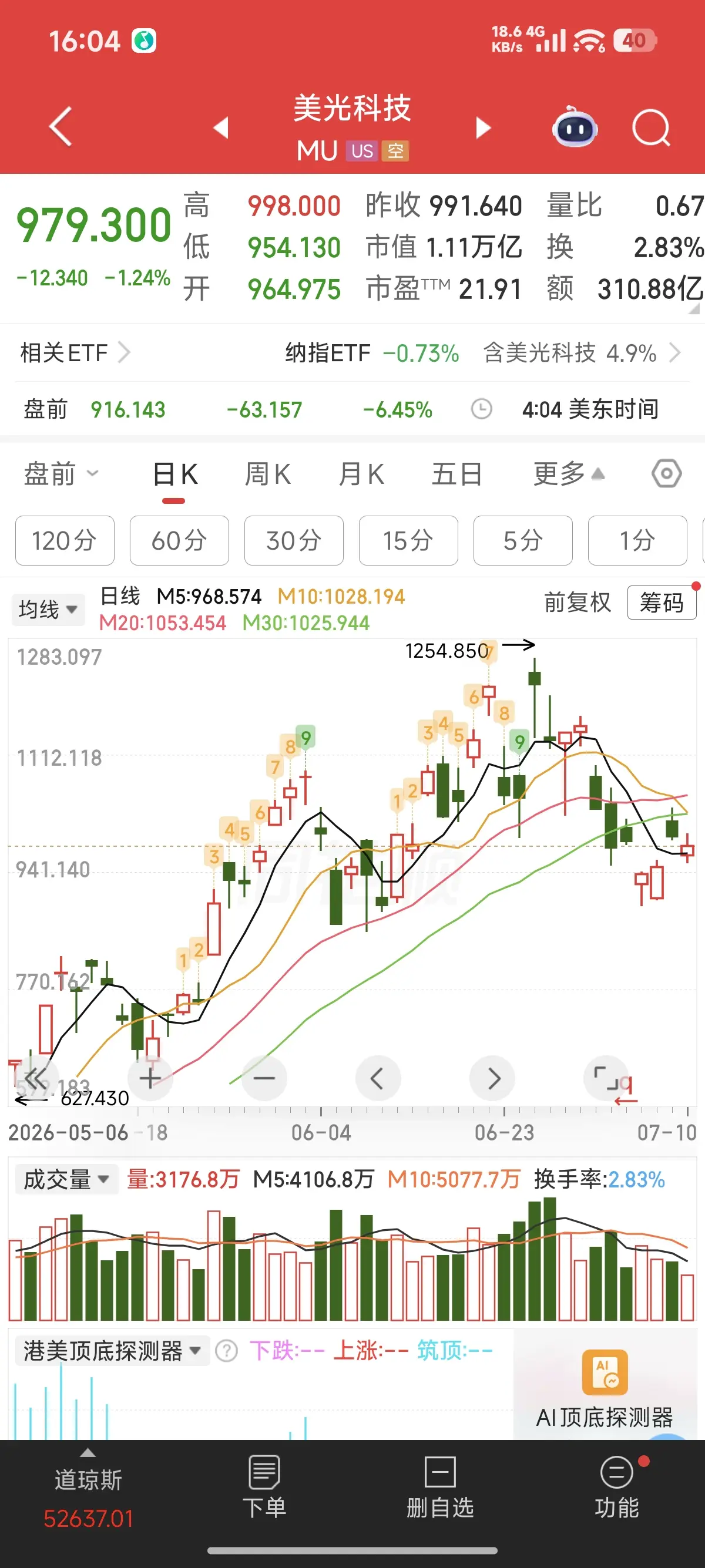This screenshot has width=705, height=1568.
Task: Zoom in the chart with plus button
Action: (x=150, y=1079)
